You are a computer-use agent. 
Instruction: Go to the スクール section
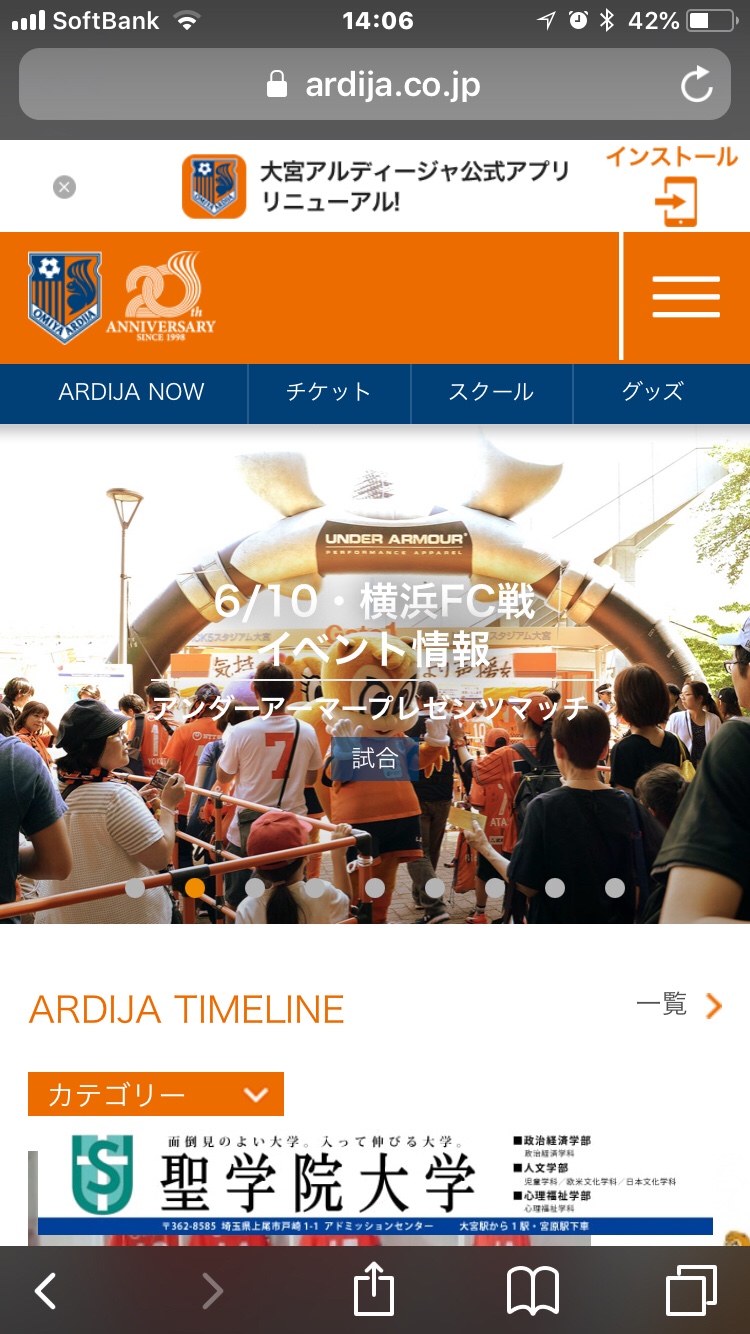pyautogui.click(x=491, y=392)
